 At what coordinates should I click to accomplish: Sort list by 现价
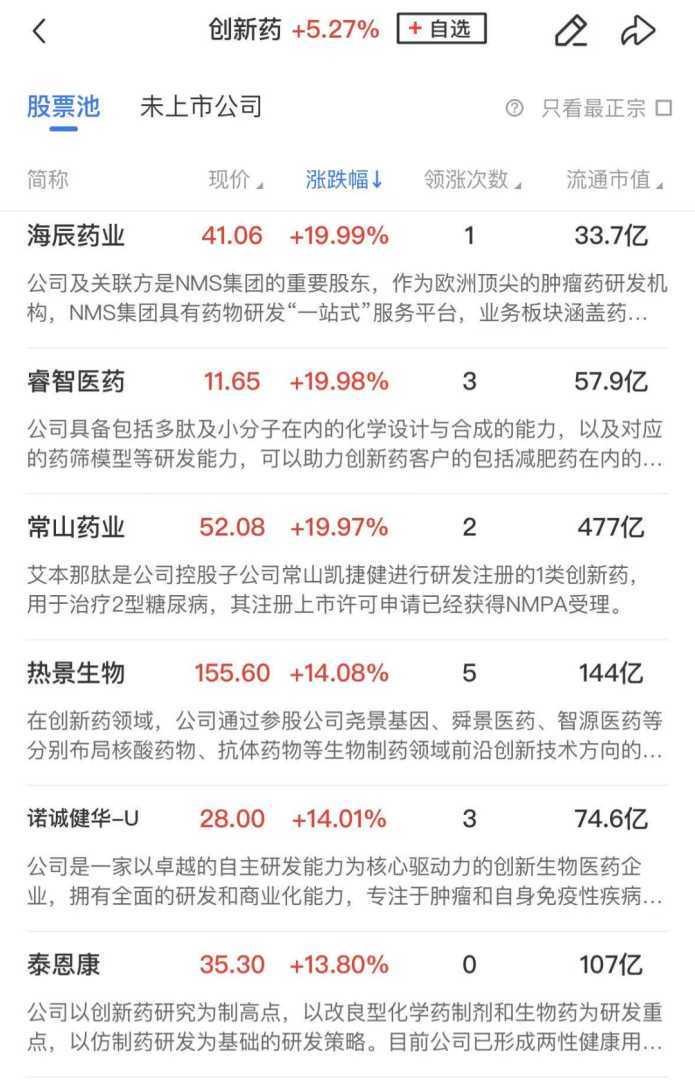point(234,180)
